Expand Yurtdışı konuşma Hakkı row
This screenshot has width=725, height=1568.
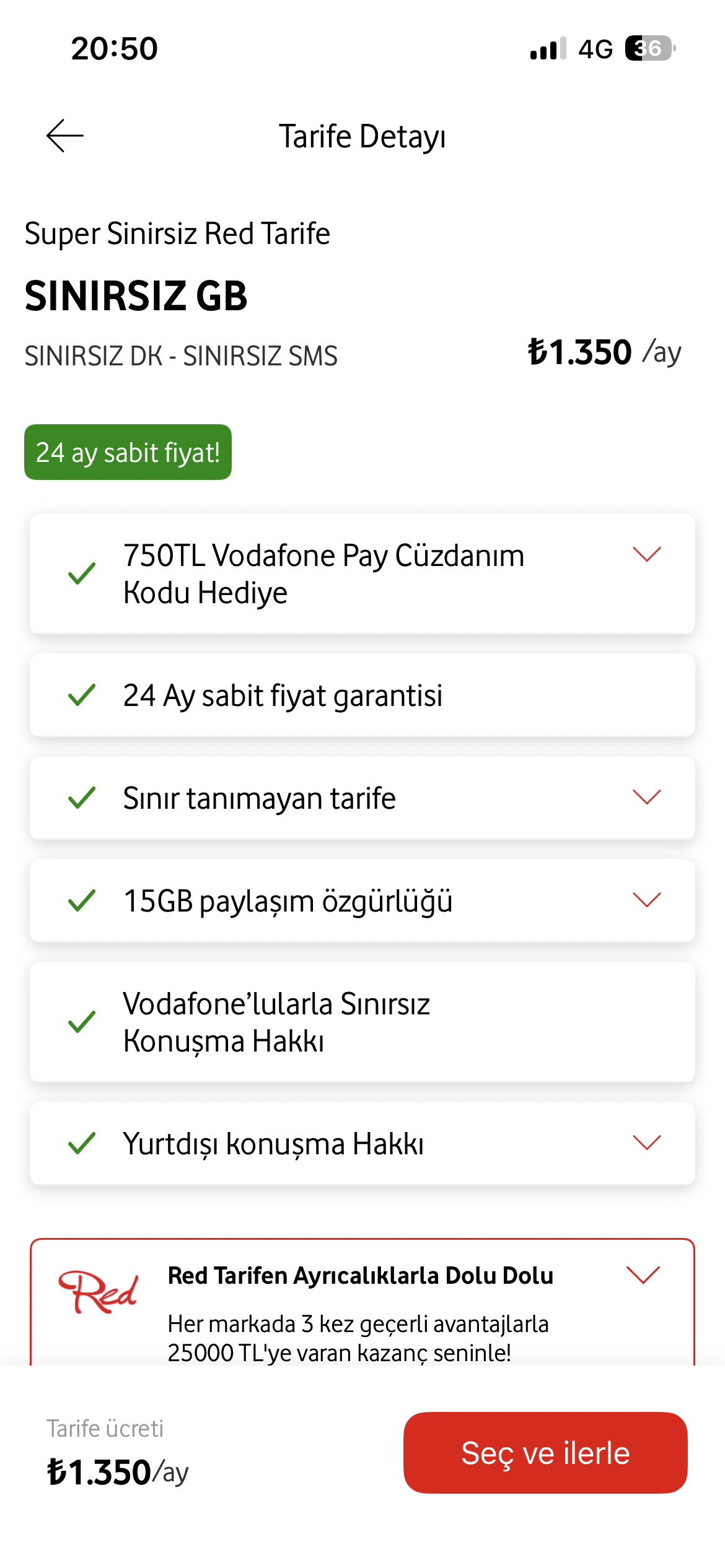pos(646,1143)
